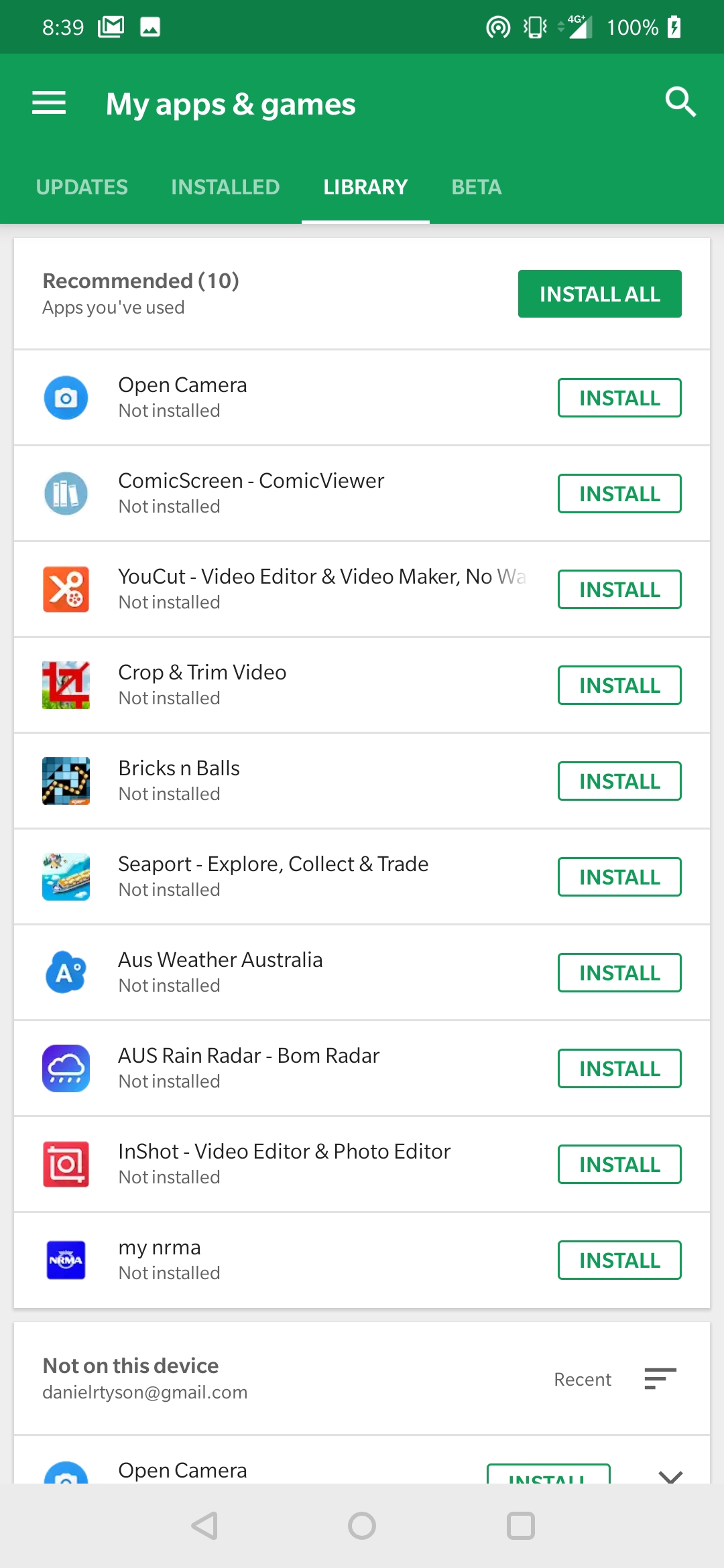Tap the Install All button

click(599, 293)
